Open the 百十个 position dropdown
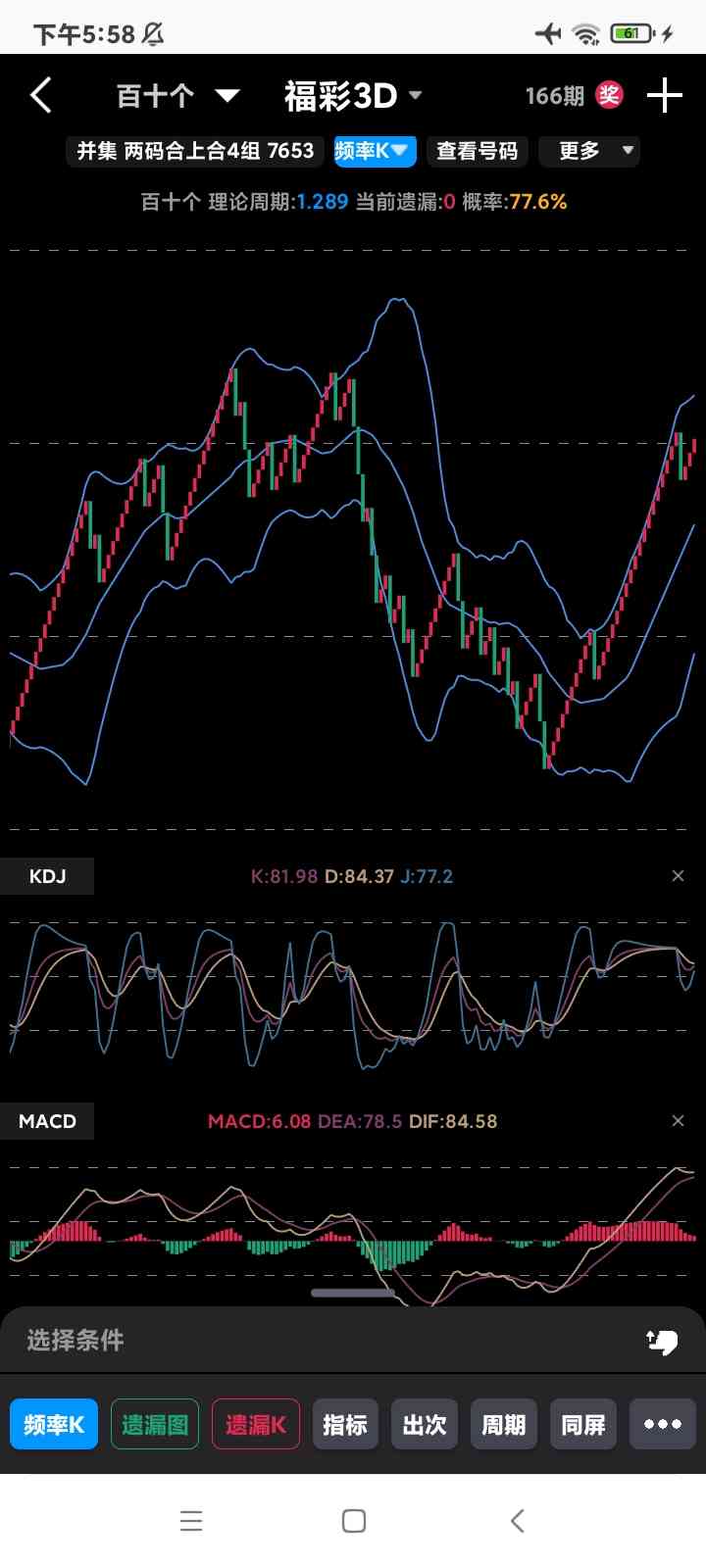This screenshot has width=706, height=1568. tap(177, 96)
